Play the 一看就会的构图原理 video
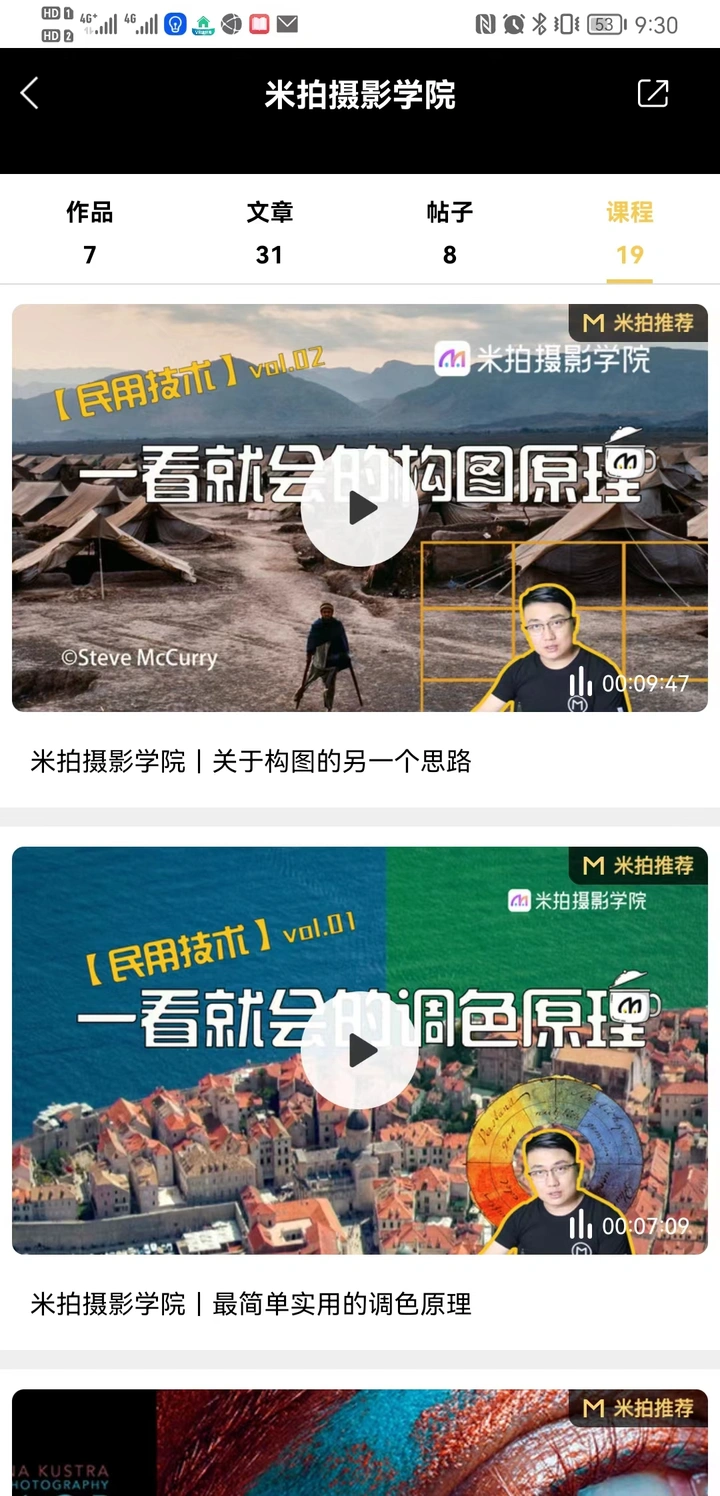 pyautogui.click(x=360, y=508)
